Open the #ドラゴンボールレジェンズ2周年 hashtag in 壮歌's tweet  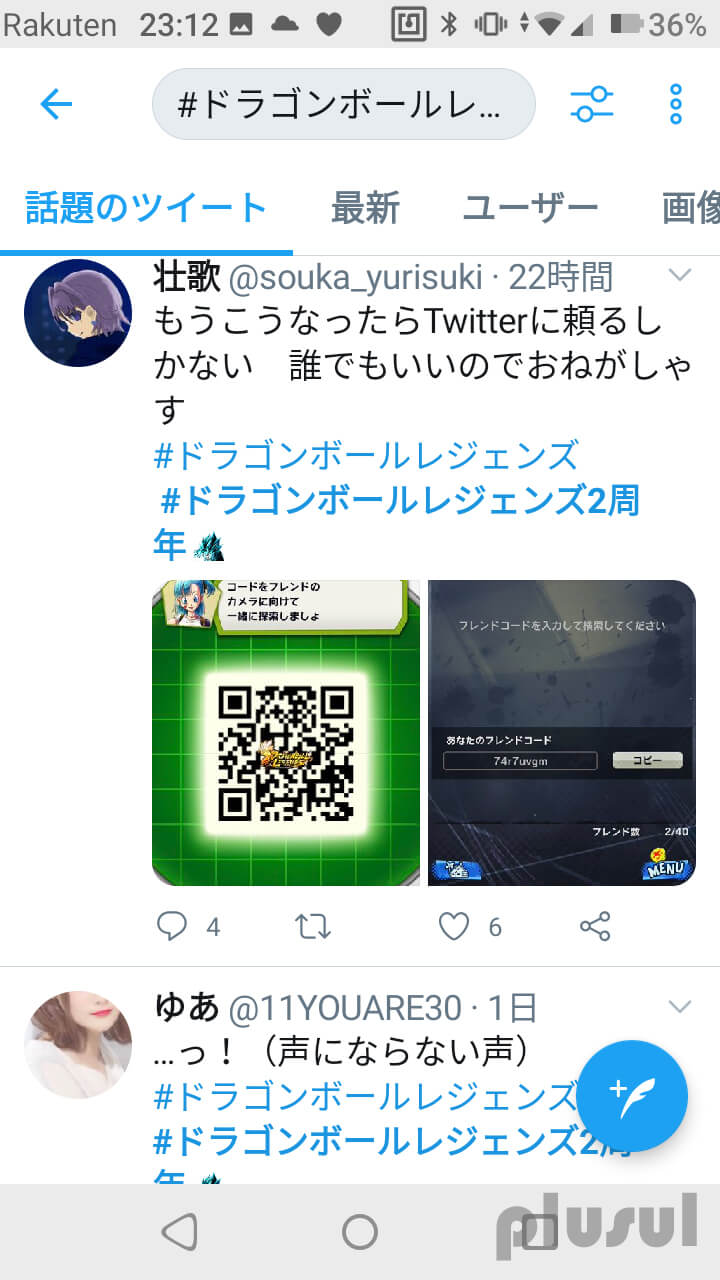pyautogui.click(x=400, y=500)
